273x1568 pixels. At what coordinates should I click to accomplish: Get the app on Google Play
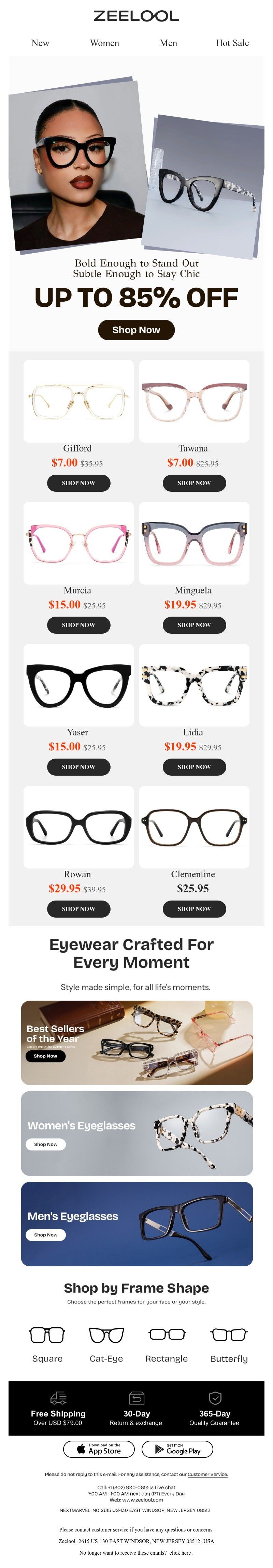click(x=177, y=1449)
